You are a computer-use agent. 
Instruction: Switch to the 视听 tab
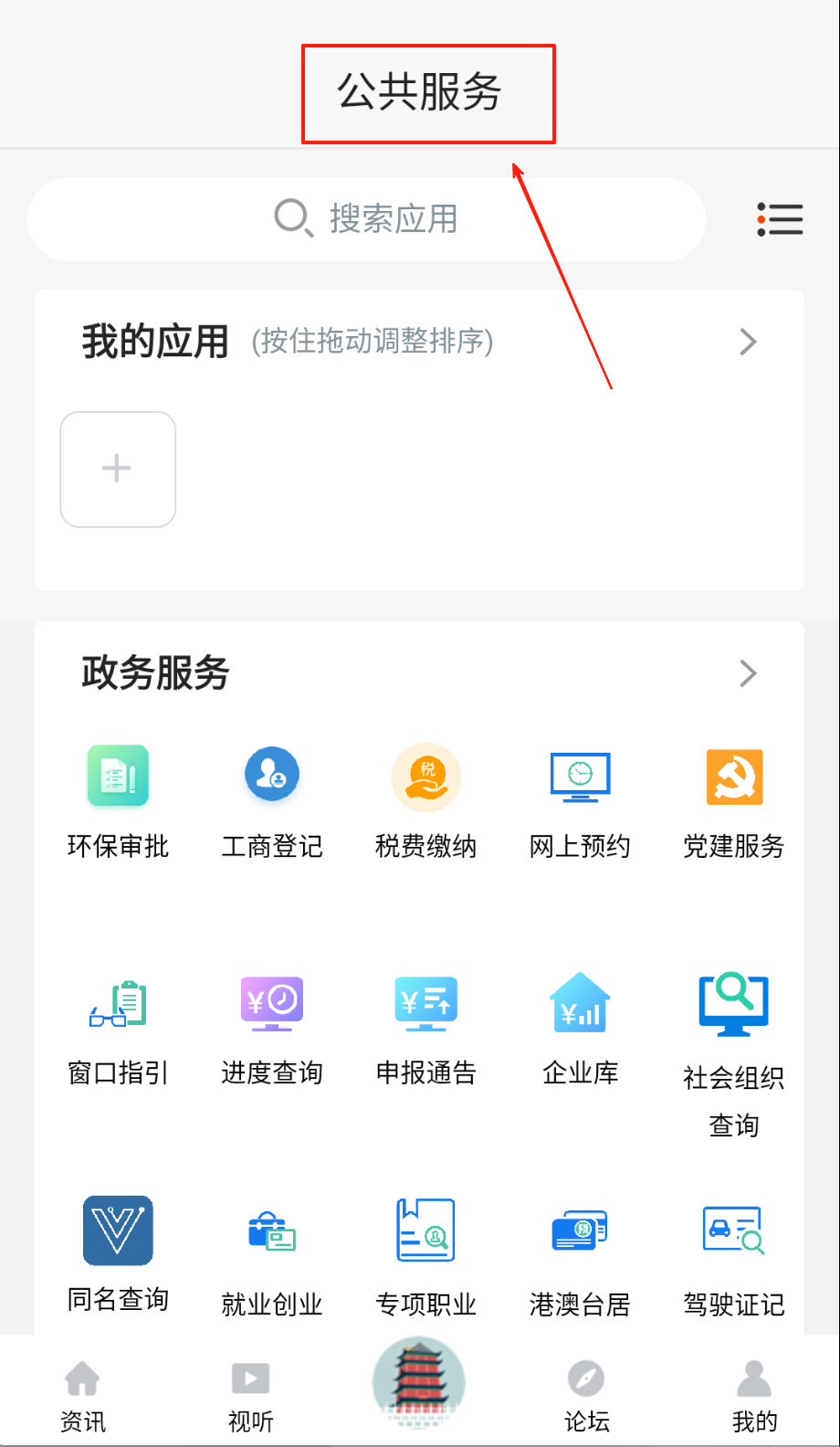click(250, 1395)
